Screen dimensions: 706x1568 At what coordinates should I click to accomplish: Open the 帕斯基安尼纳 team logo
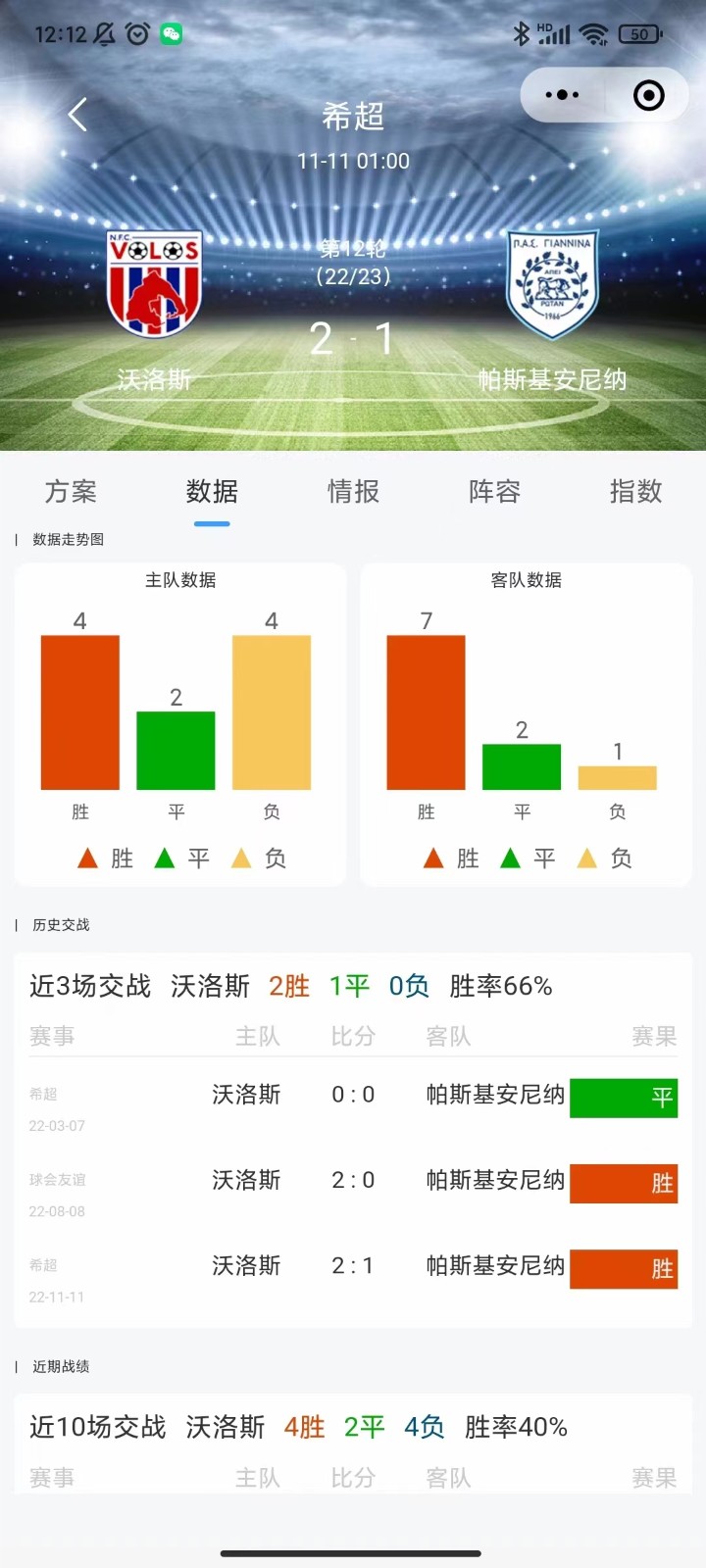coord(552,284)
